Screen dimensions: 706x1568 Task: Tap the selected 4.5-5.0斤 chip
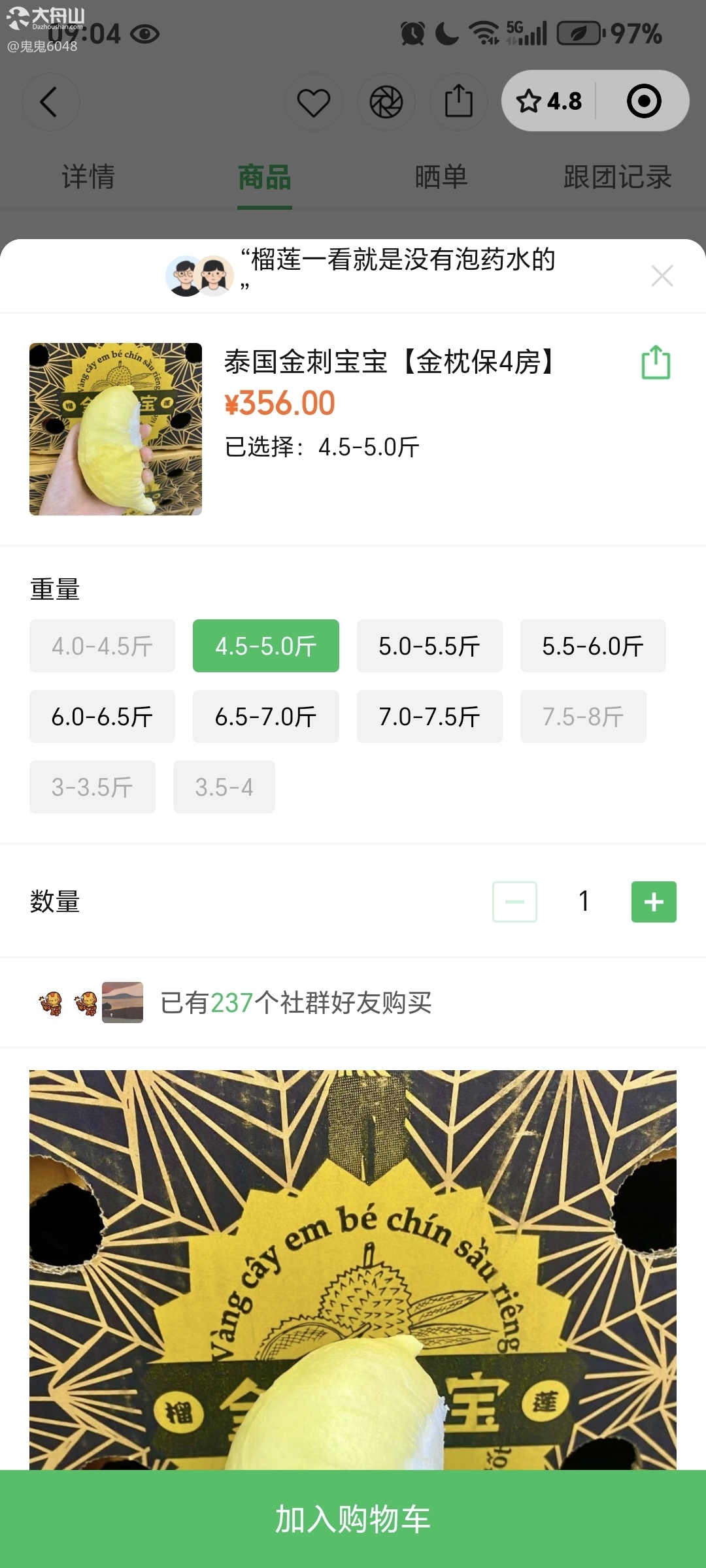coord(265,646)
